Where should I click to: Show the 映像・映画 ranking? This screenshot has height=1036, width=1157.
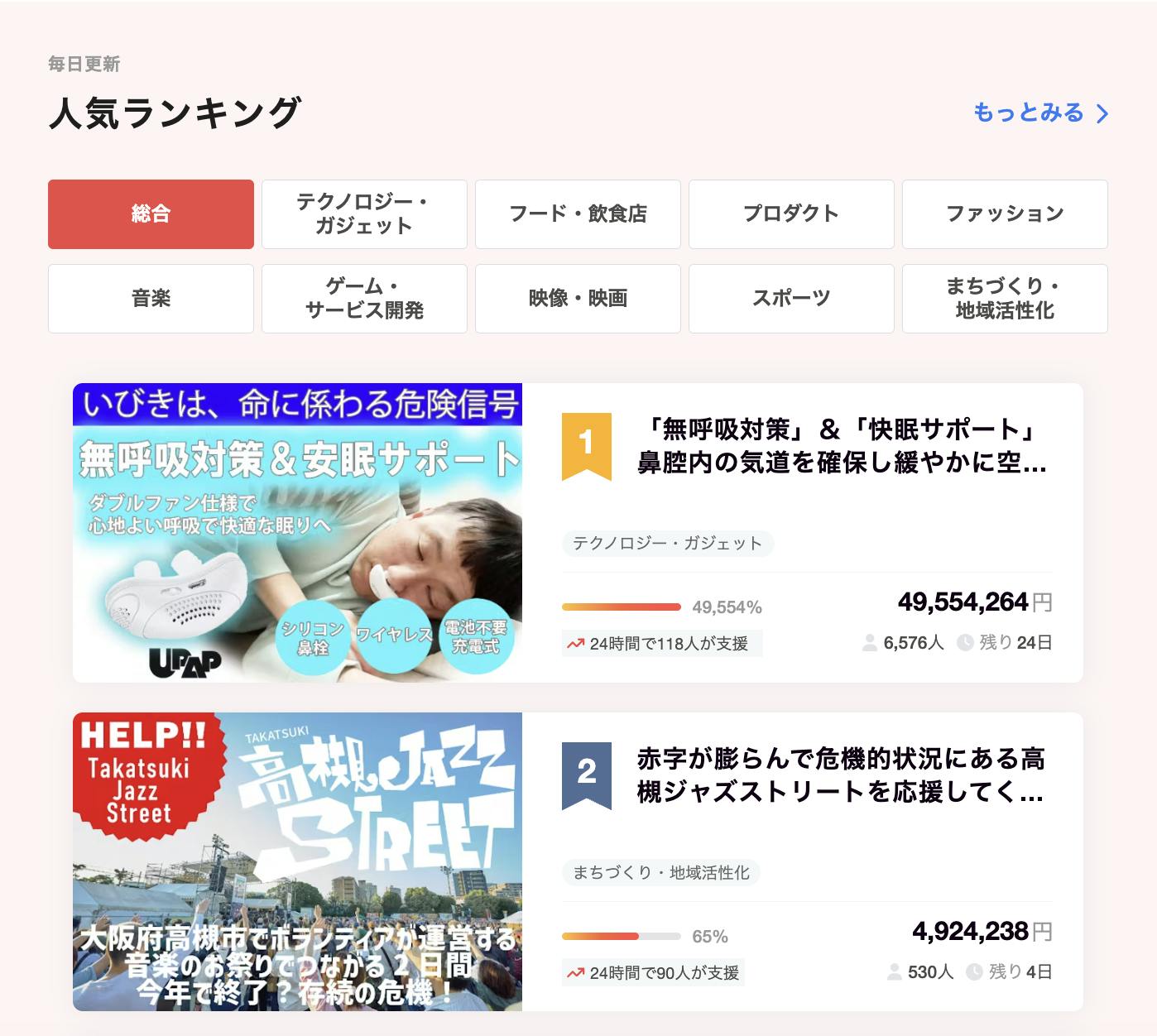[578, 298]
